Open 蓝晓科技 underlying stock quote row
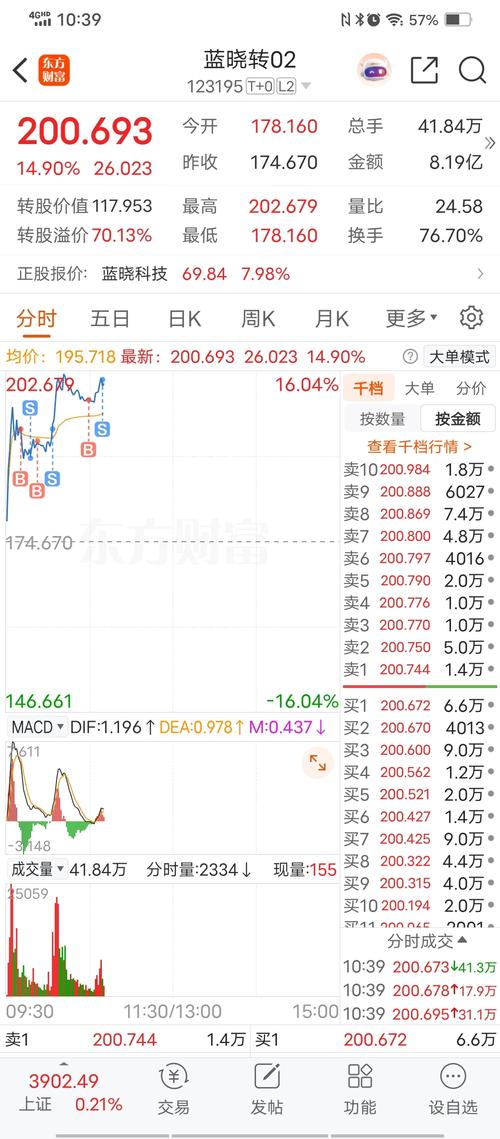Viewport: 500px width, 1139px height. [250, 274]
